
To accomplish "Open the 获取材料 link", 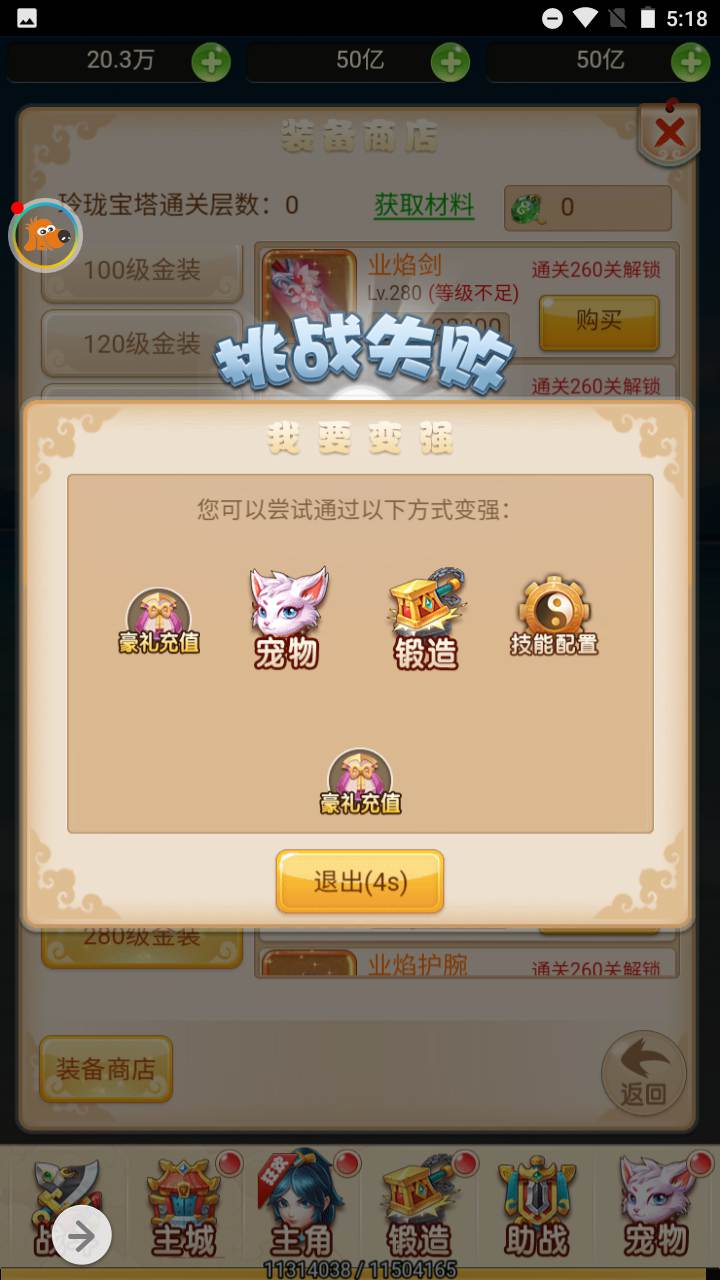I will coord(424,206).
